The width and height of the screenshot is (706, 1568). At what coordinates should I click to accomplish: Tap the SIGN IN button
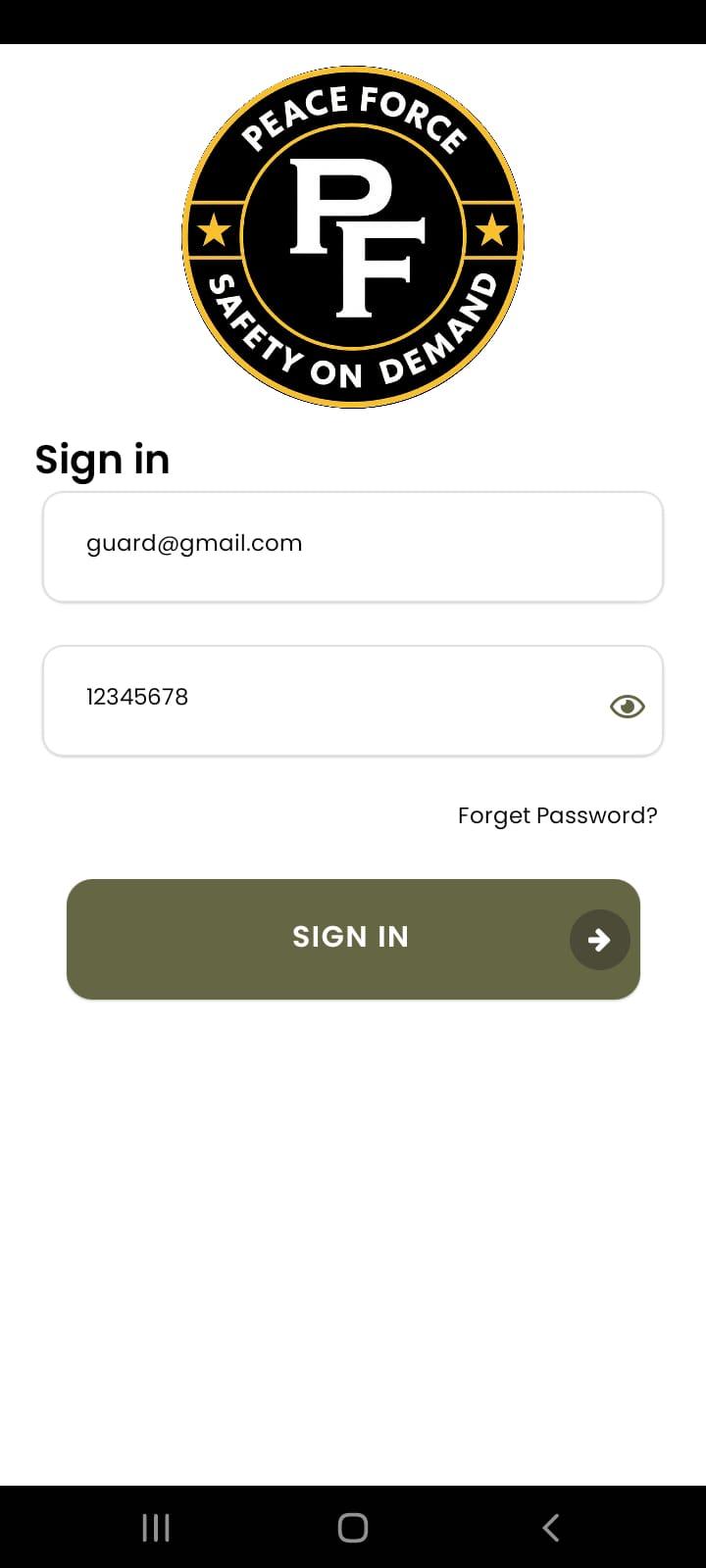tap(353, 939)
